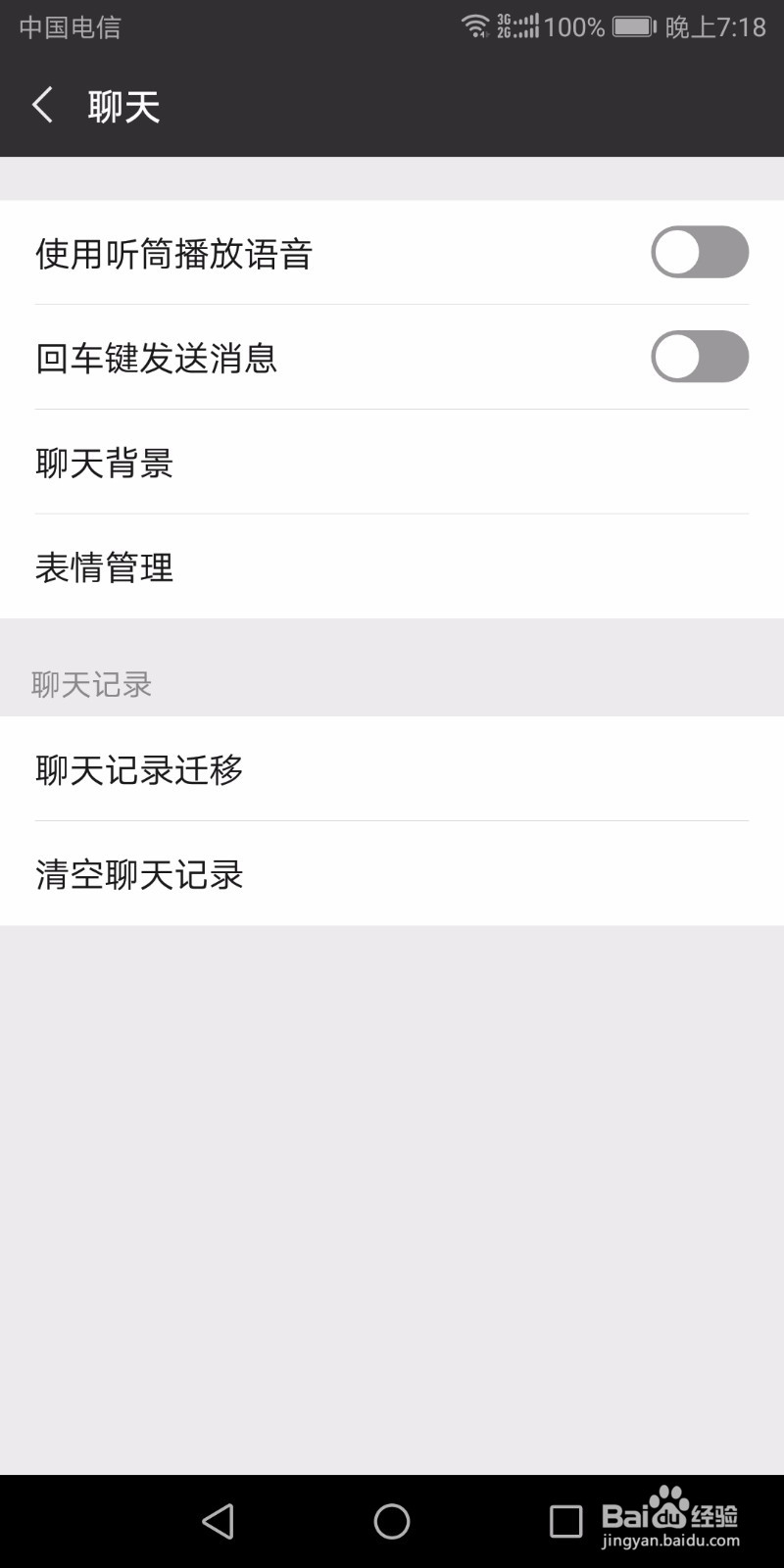Tap the Android home circle button
Screen dimensions: 784x1568
390,1520
